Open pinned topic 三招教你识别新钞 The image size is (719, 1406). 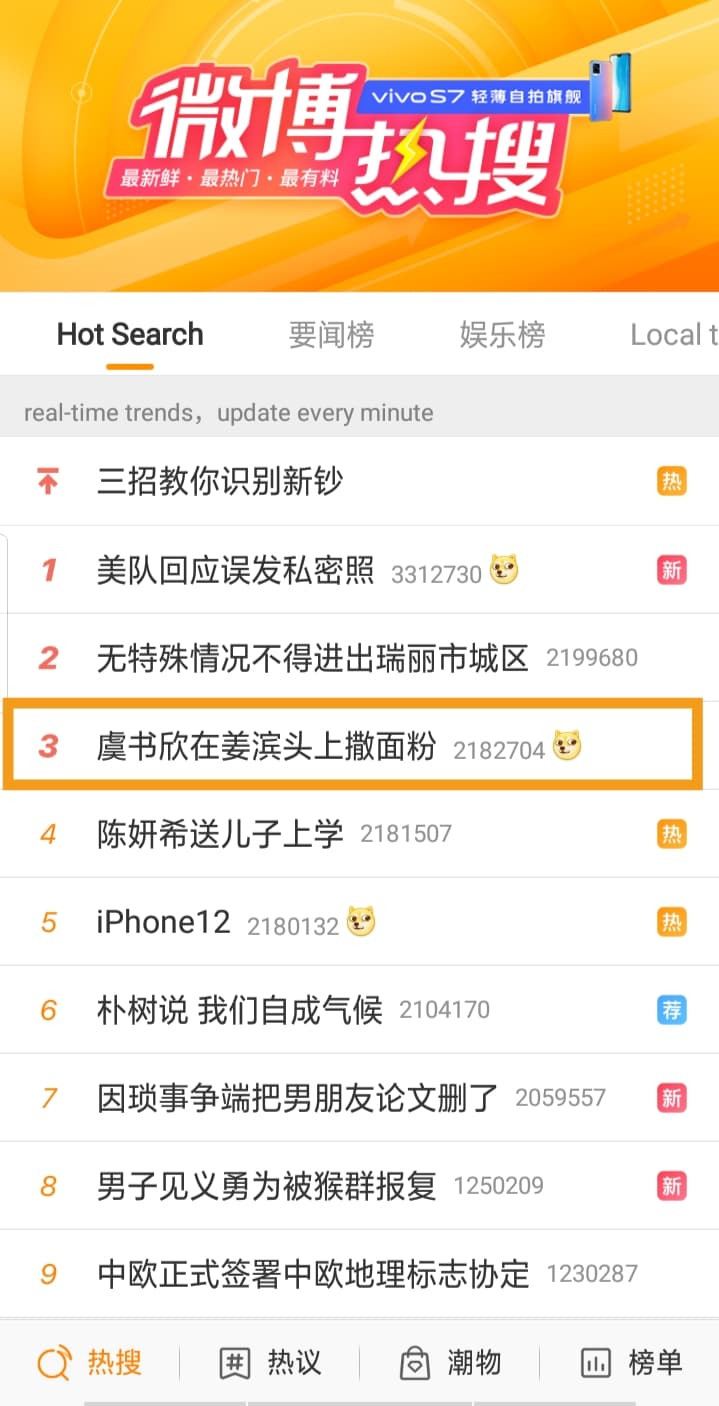click(220, 482)
